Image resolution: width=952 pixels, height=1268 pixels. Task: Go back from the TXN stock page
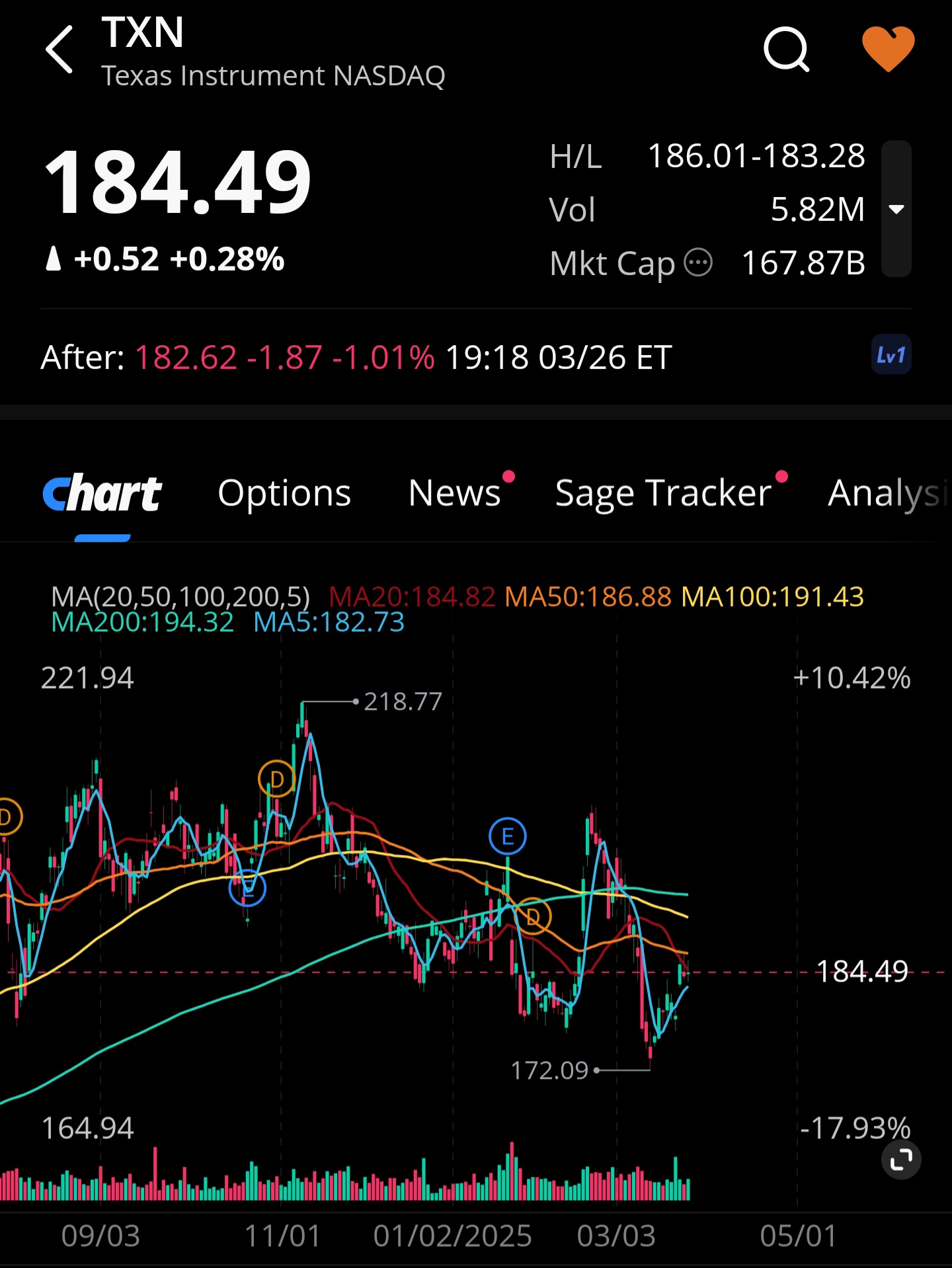(59, 50)
